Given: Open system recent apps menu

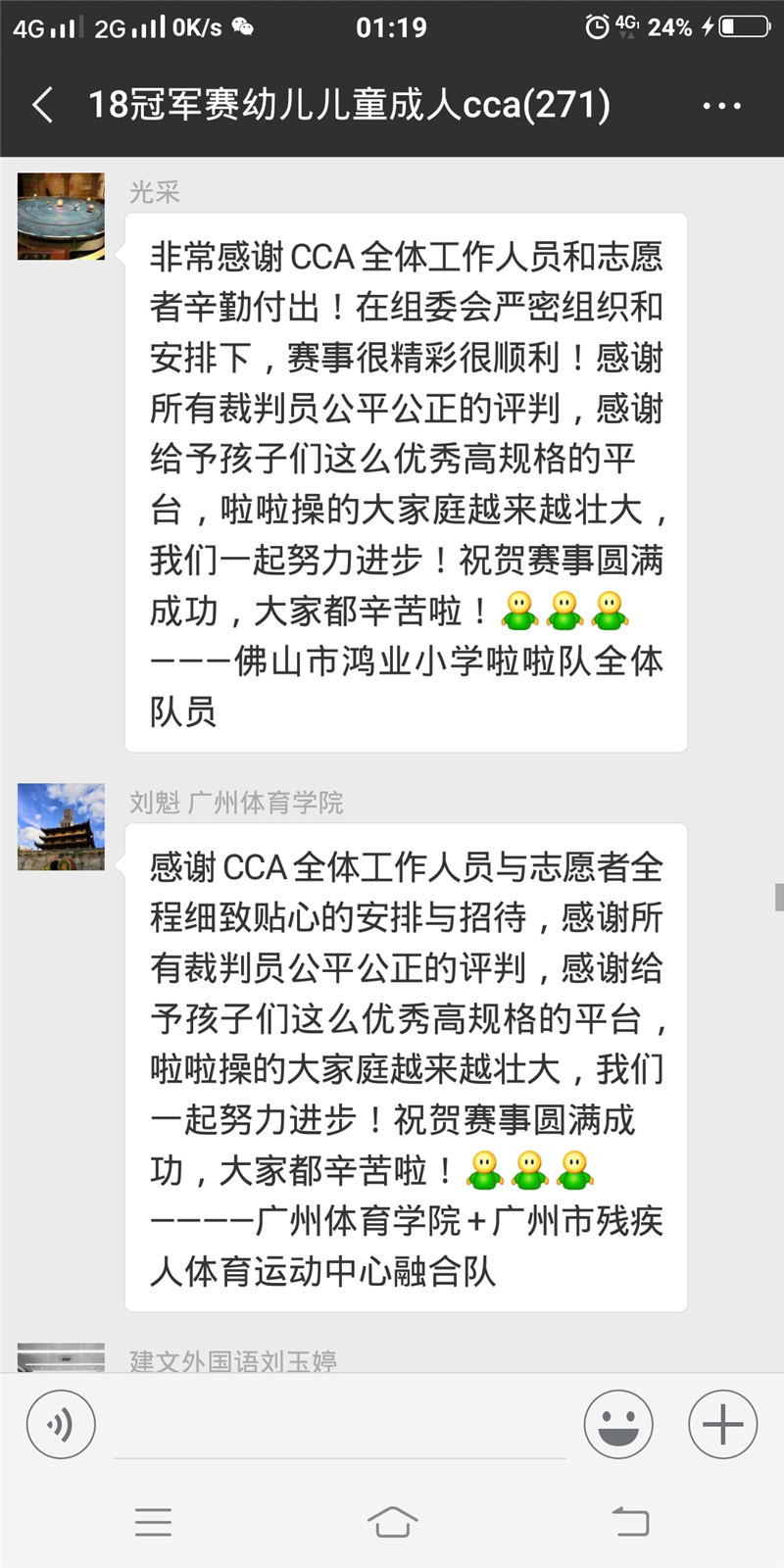Looking at the screenshot, I should point(153,1521).
